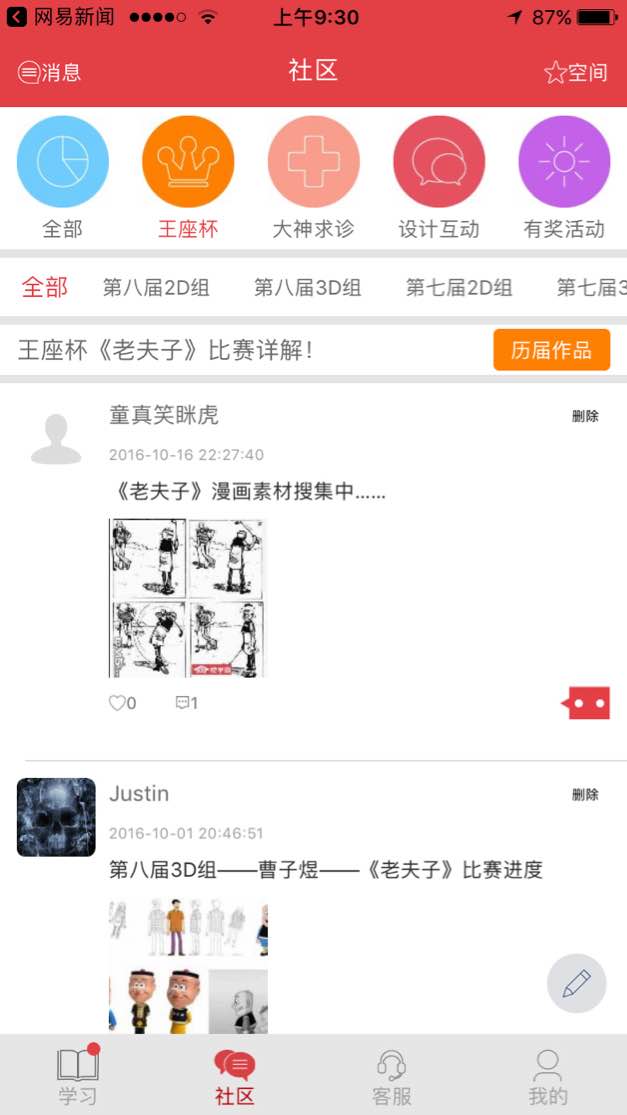Screen dimensions: 627x1115
Task: Switch to the 学习 tab
Action: tap(78, 1075)
